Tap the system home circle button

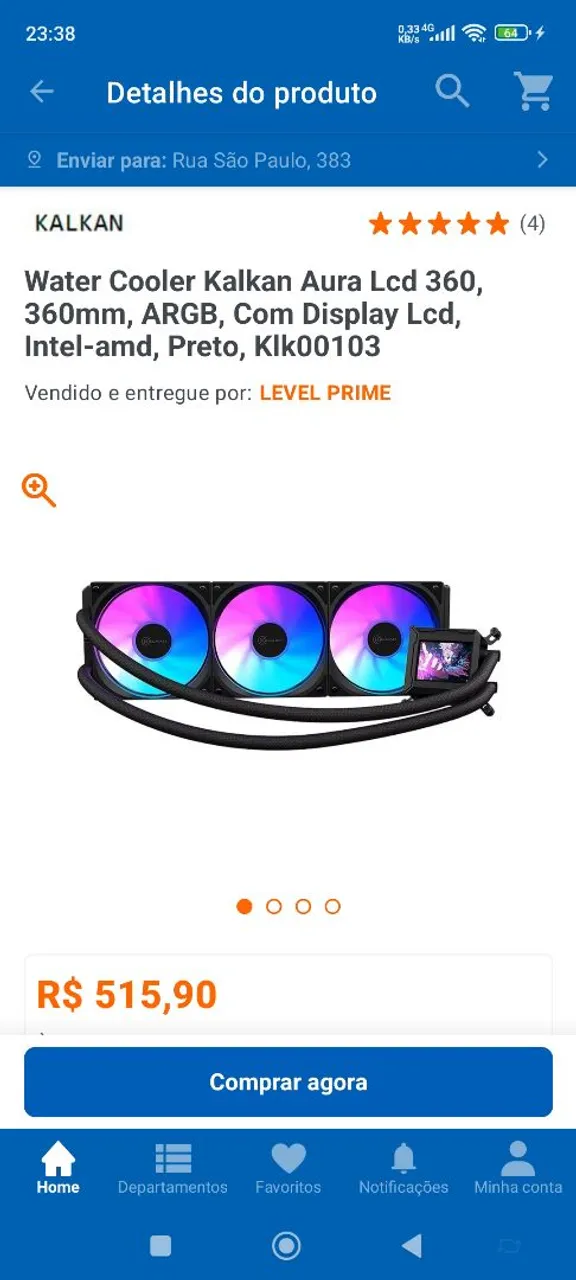pyautogui.click(x=287, y=1245)
